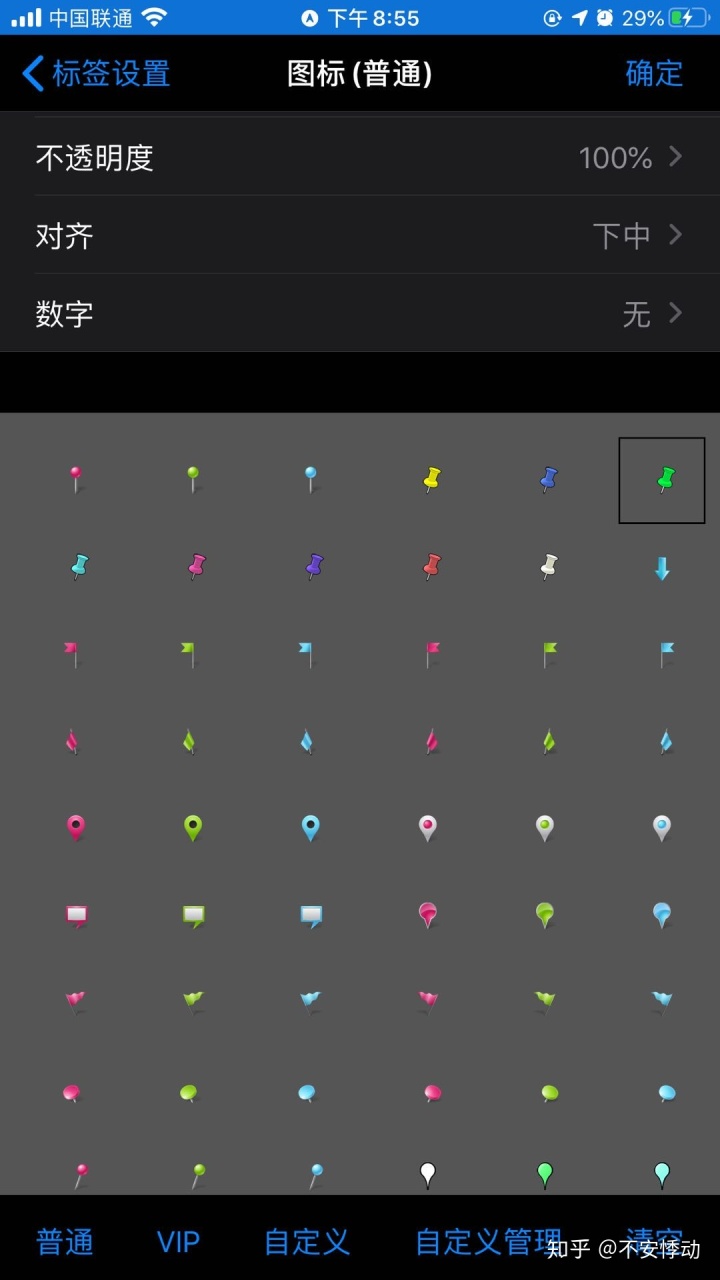The image size is (720, 1280).
Task: Switch to 普通 tab
Action: click(65, 1242)
